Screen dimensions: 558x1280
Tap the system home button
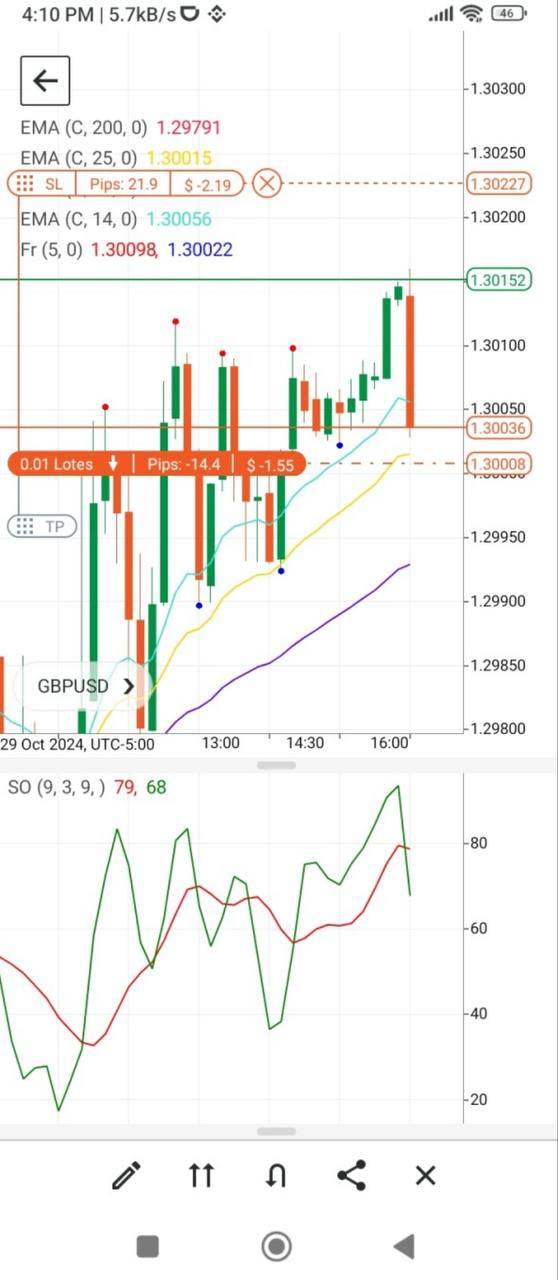click(276, 1246)
